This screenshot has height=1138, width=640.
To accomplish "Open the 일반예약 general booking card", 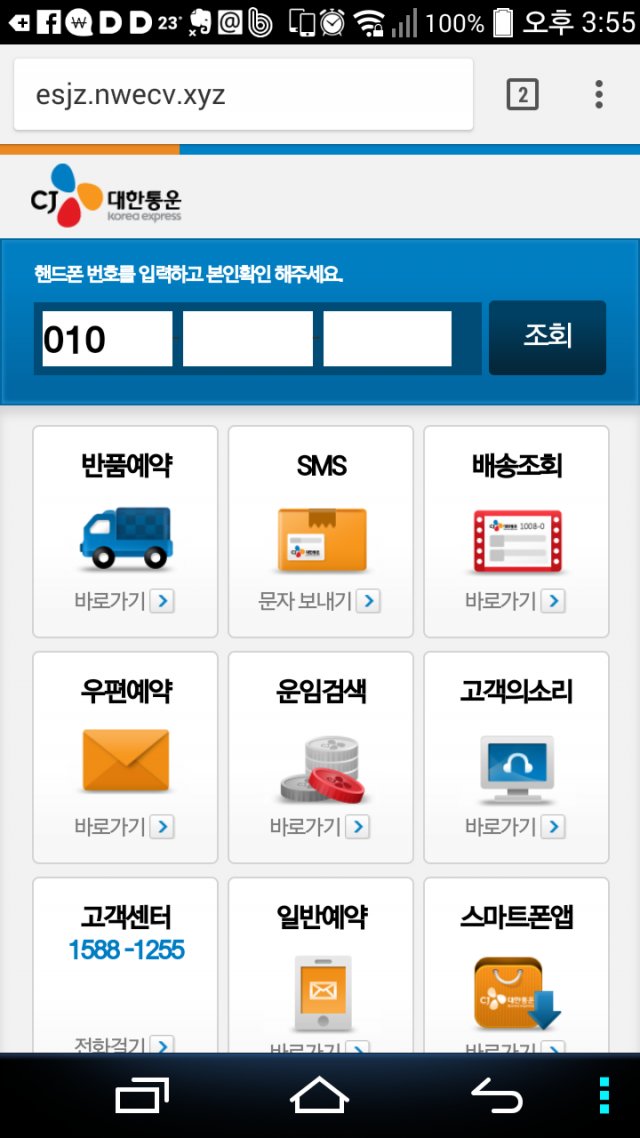I will (321, 965).
